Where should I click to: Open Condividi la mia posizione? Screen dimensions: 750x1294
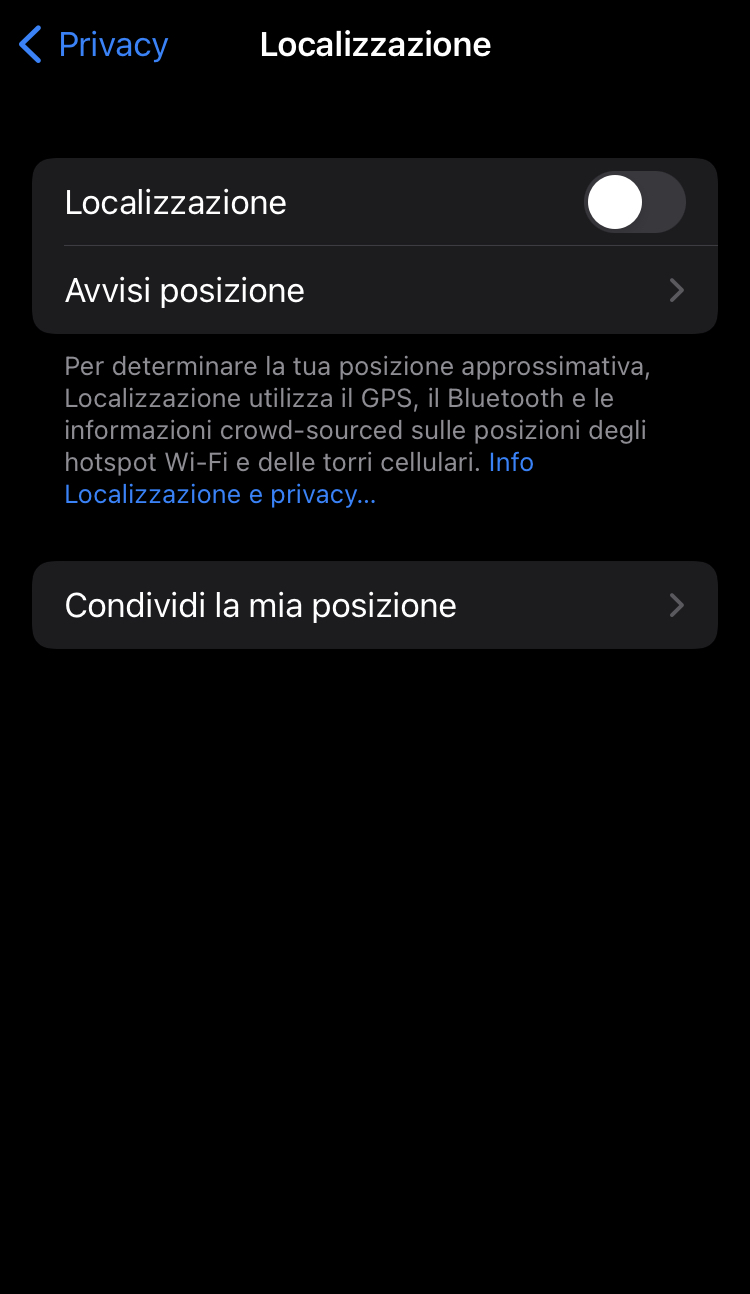coord(375,605)
